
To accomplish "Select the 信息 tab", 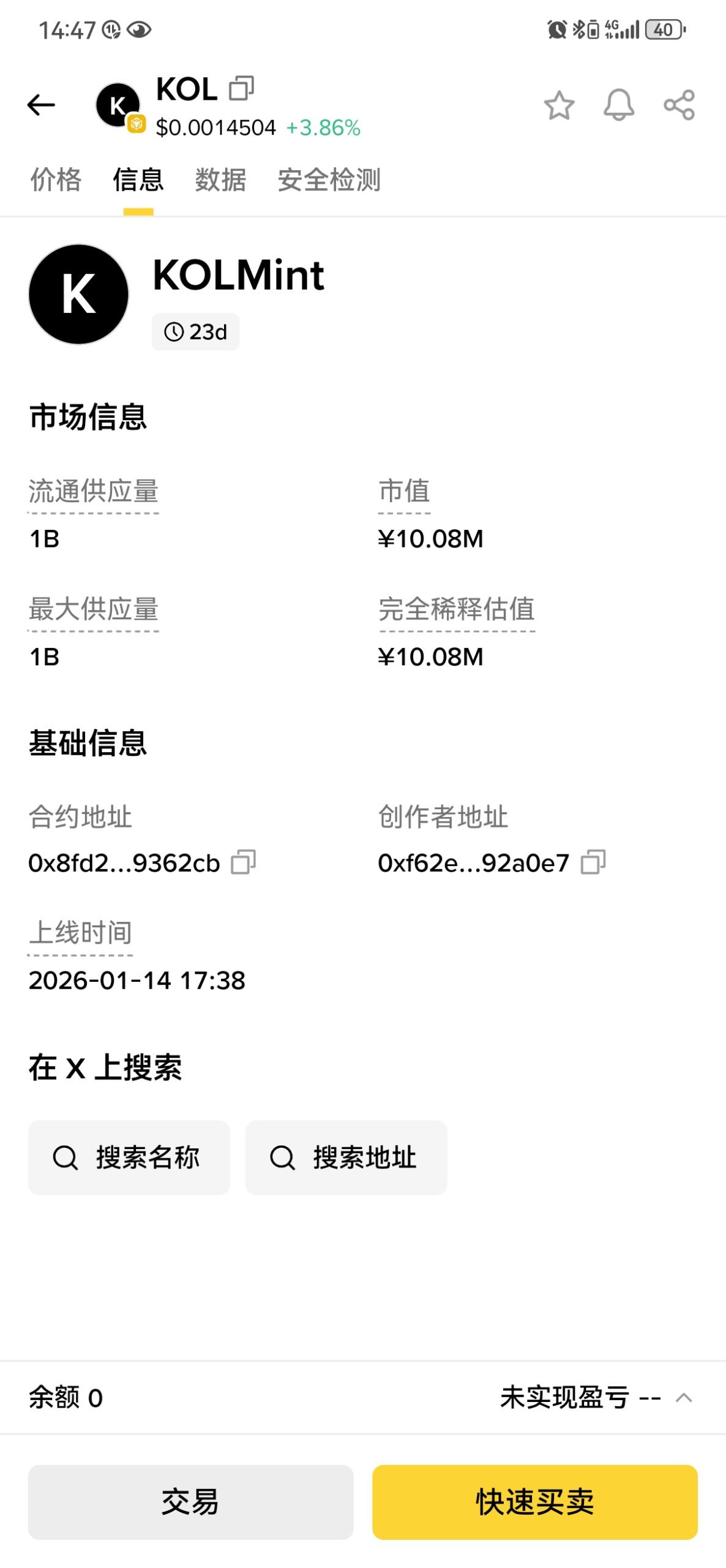I will click(x=137, y=181).
